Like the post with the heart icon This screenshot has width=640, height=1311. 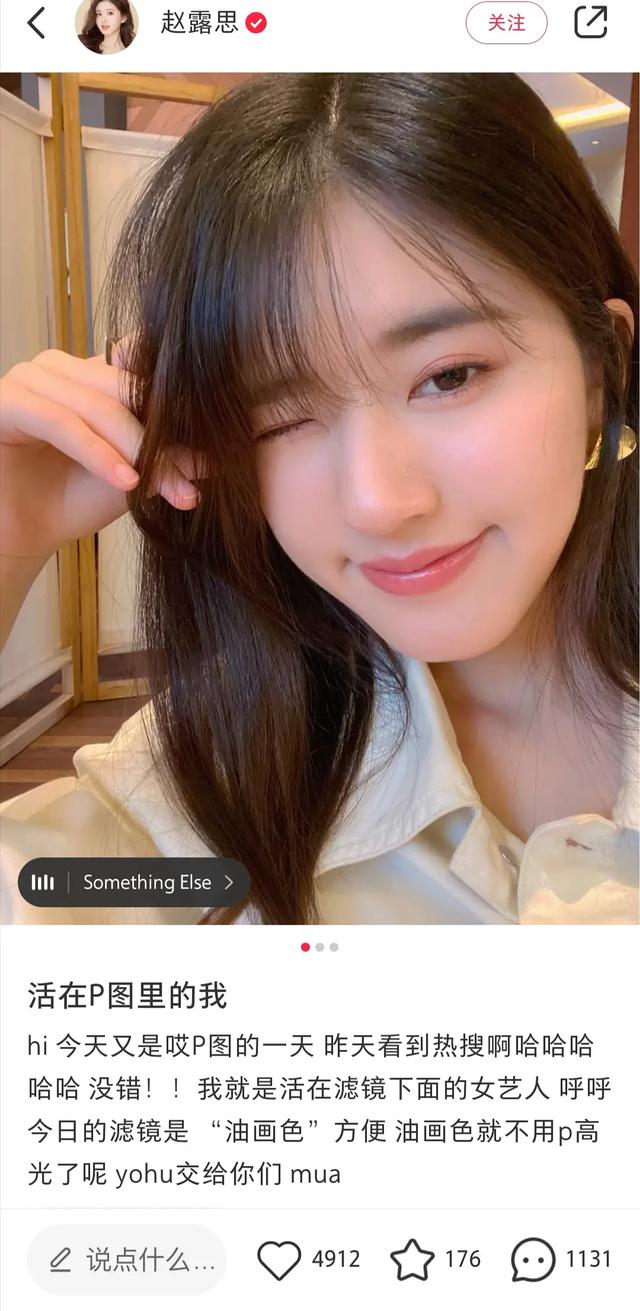point(279,1259)
